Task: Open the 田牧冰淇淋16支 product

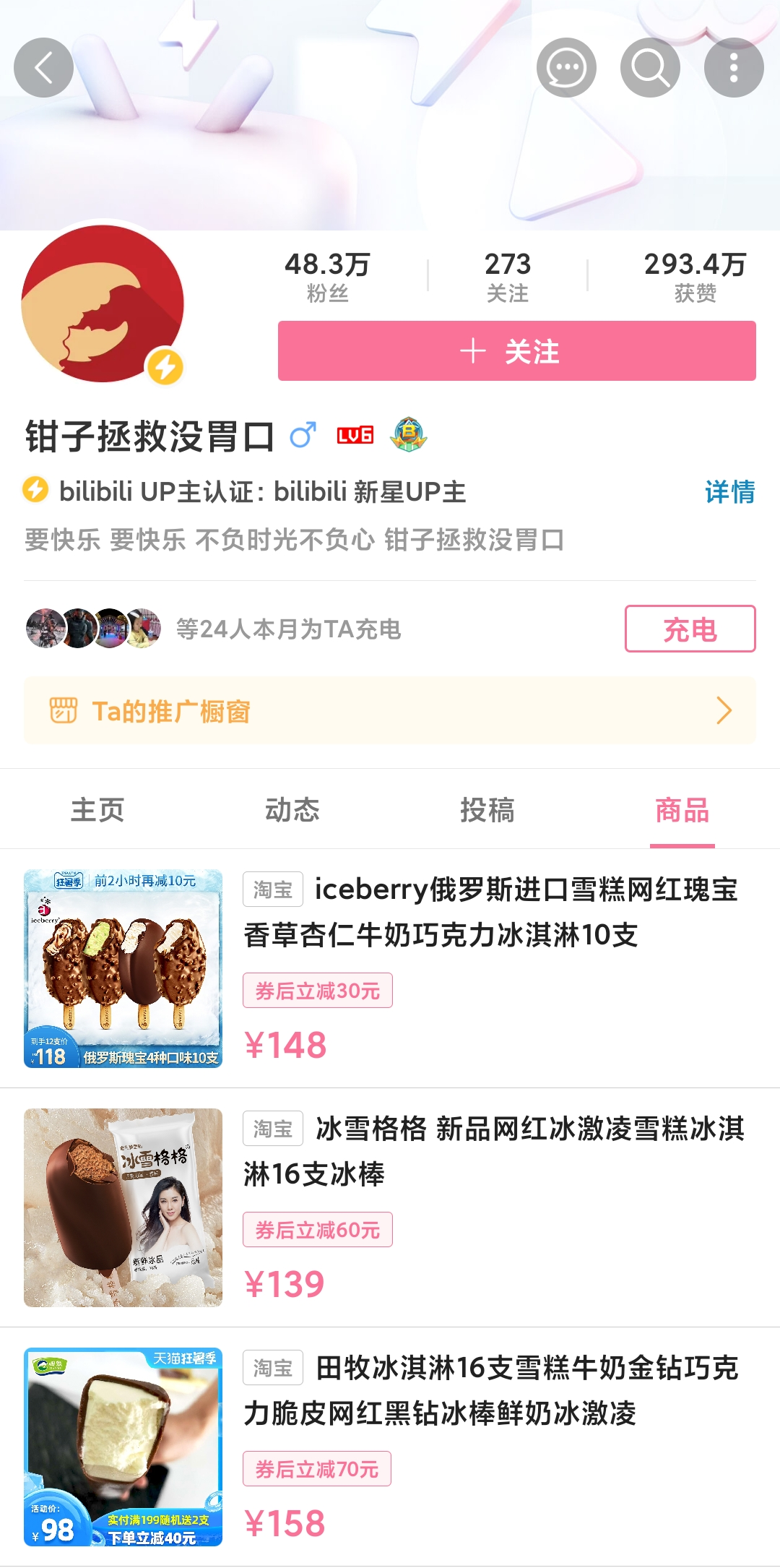Action: click(x=490, y=1390)
